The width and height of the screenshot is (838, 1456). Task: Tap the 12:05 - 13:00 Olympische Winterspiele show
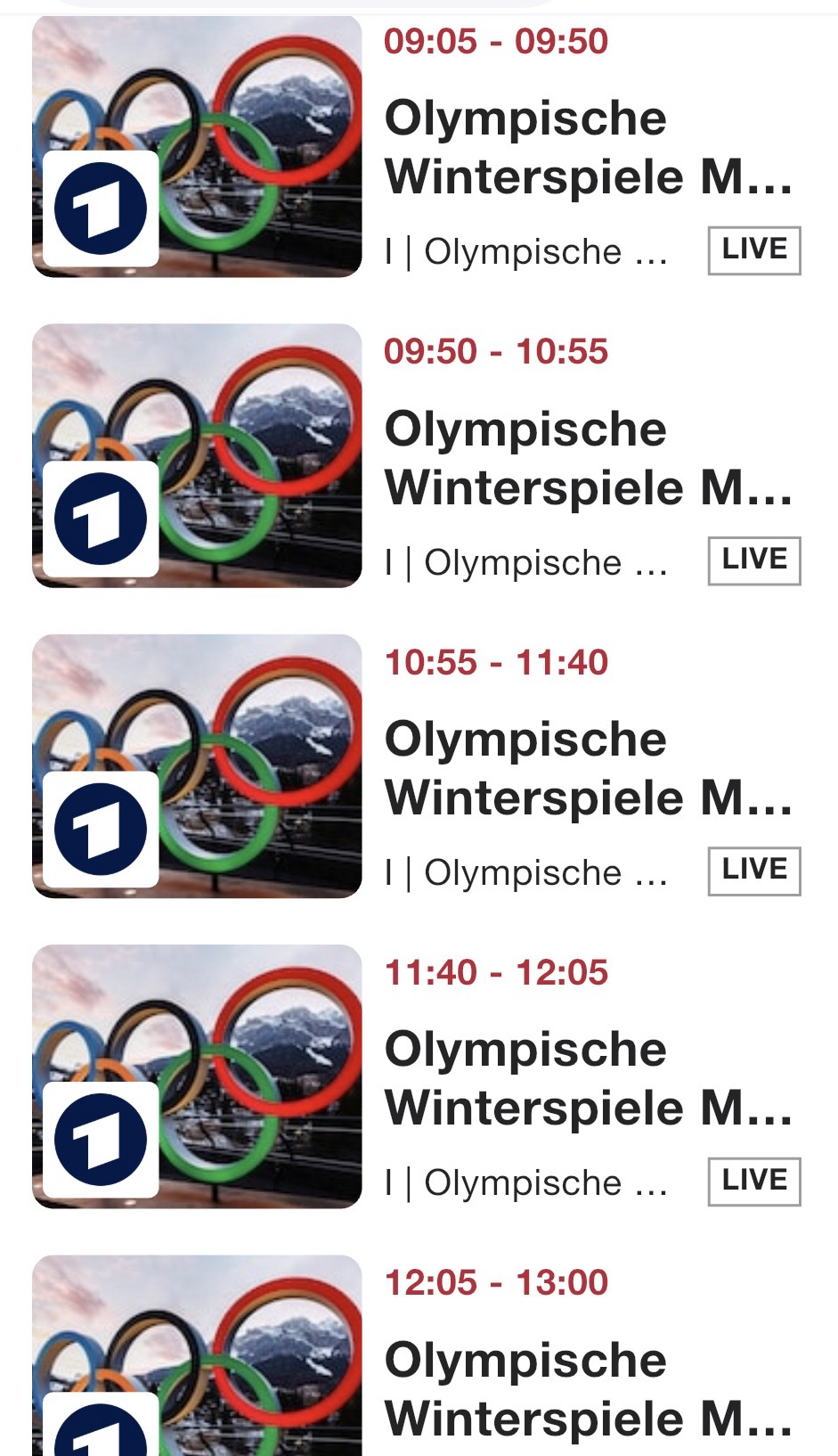point(588,1388)
